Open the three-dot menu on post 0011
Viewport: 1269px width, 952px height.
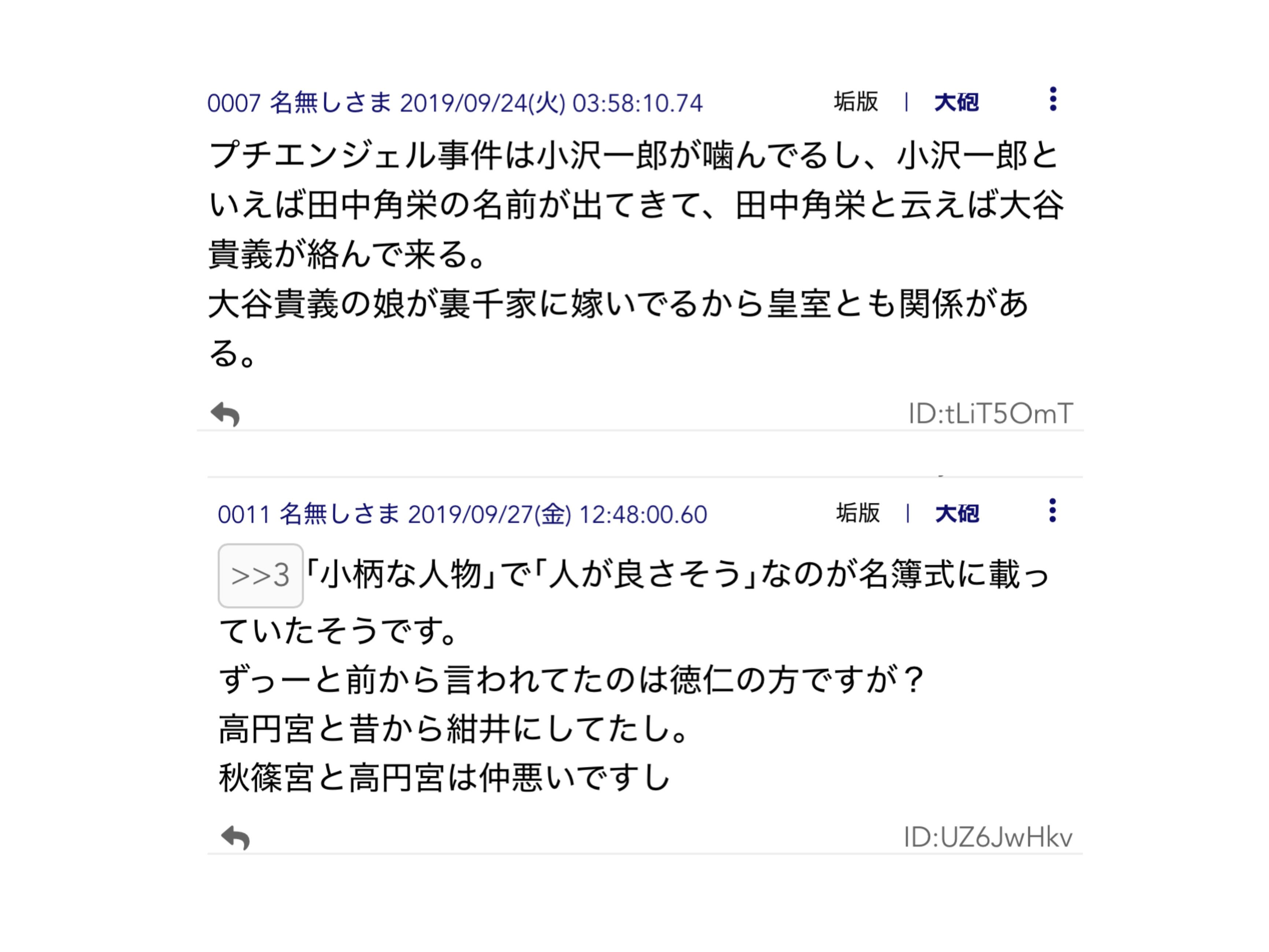(x=1051, y=510)
